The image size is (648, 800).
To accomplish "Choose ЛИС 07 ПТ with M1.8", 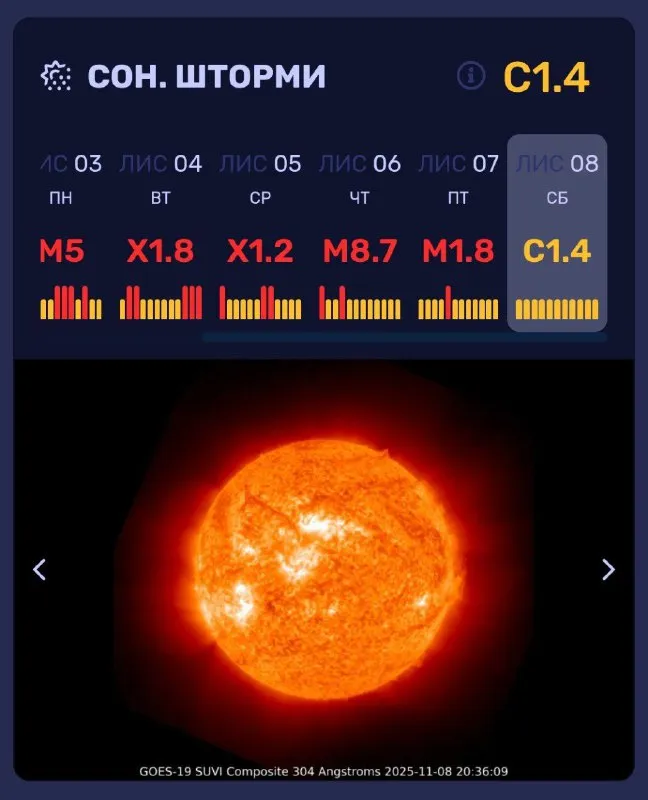I will 458,235.
